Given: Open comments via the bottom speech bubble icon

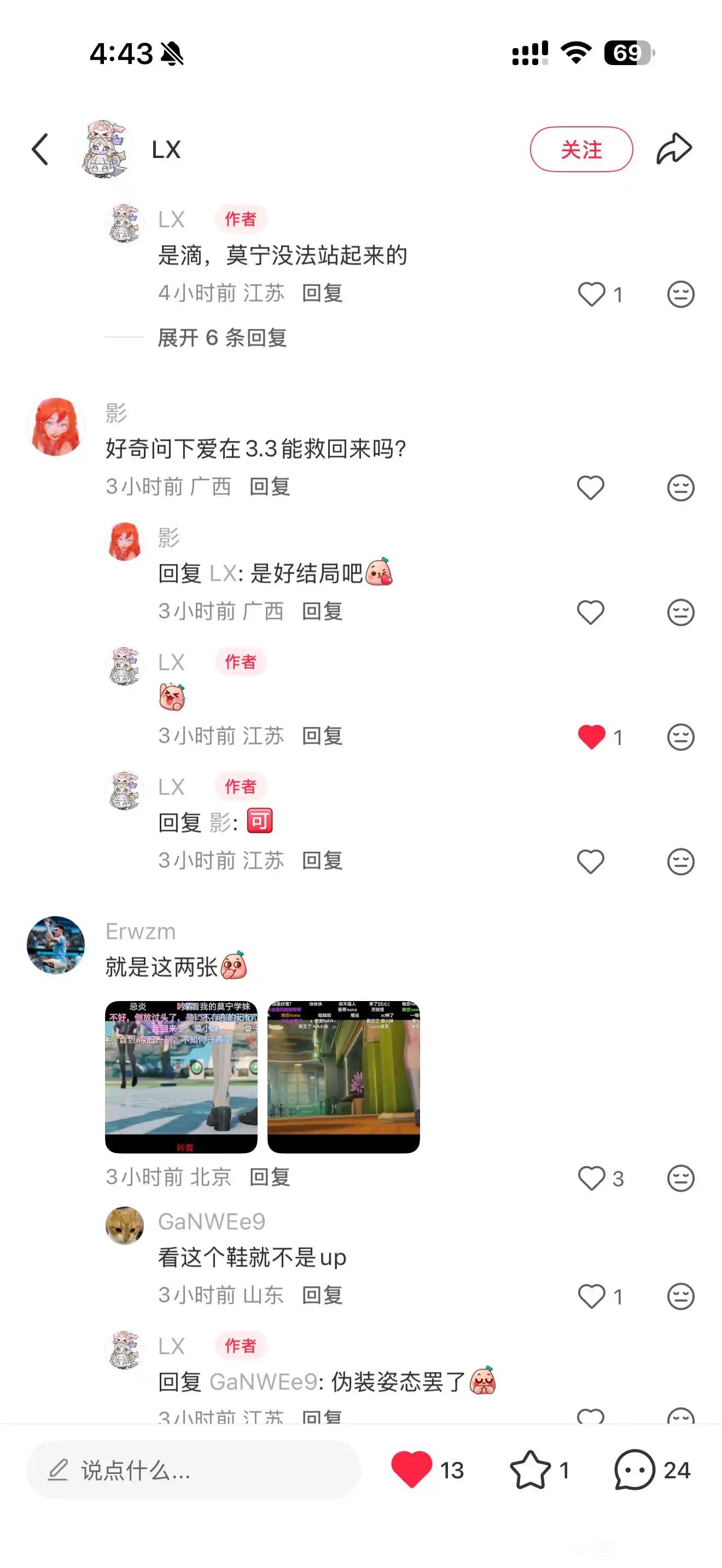Looking at the screenshot, I should 634,1470.
